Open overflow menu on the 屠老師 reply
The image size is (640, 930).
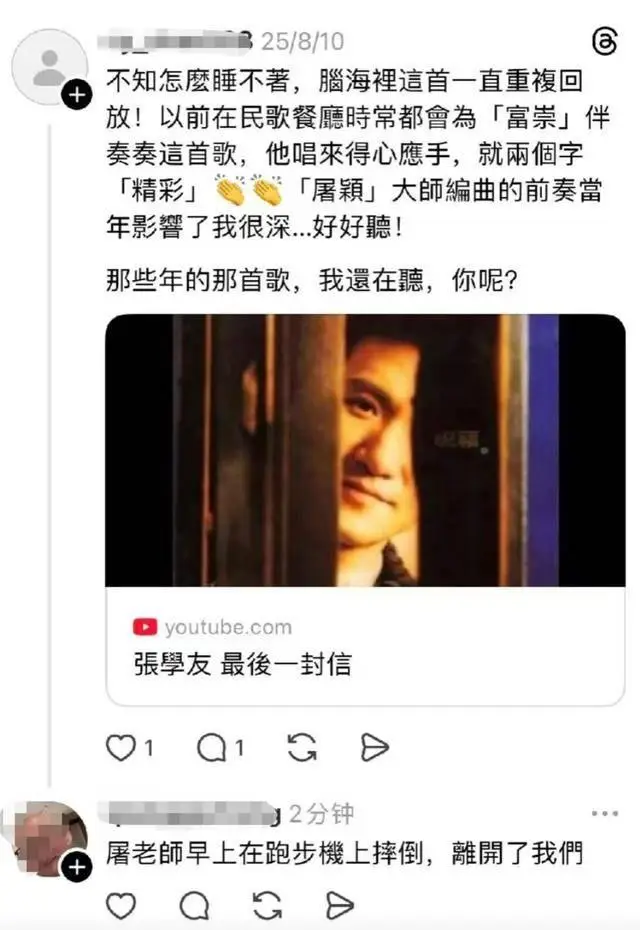(604, 814)
